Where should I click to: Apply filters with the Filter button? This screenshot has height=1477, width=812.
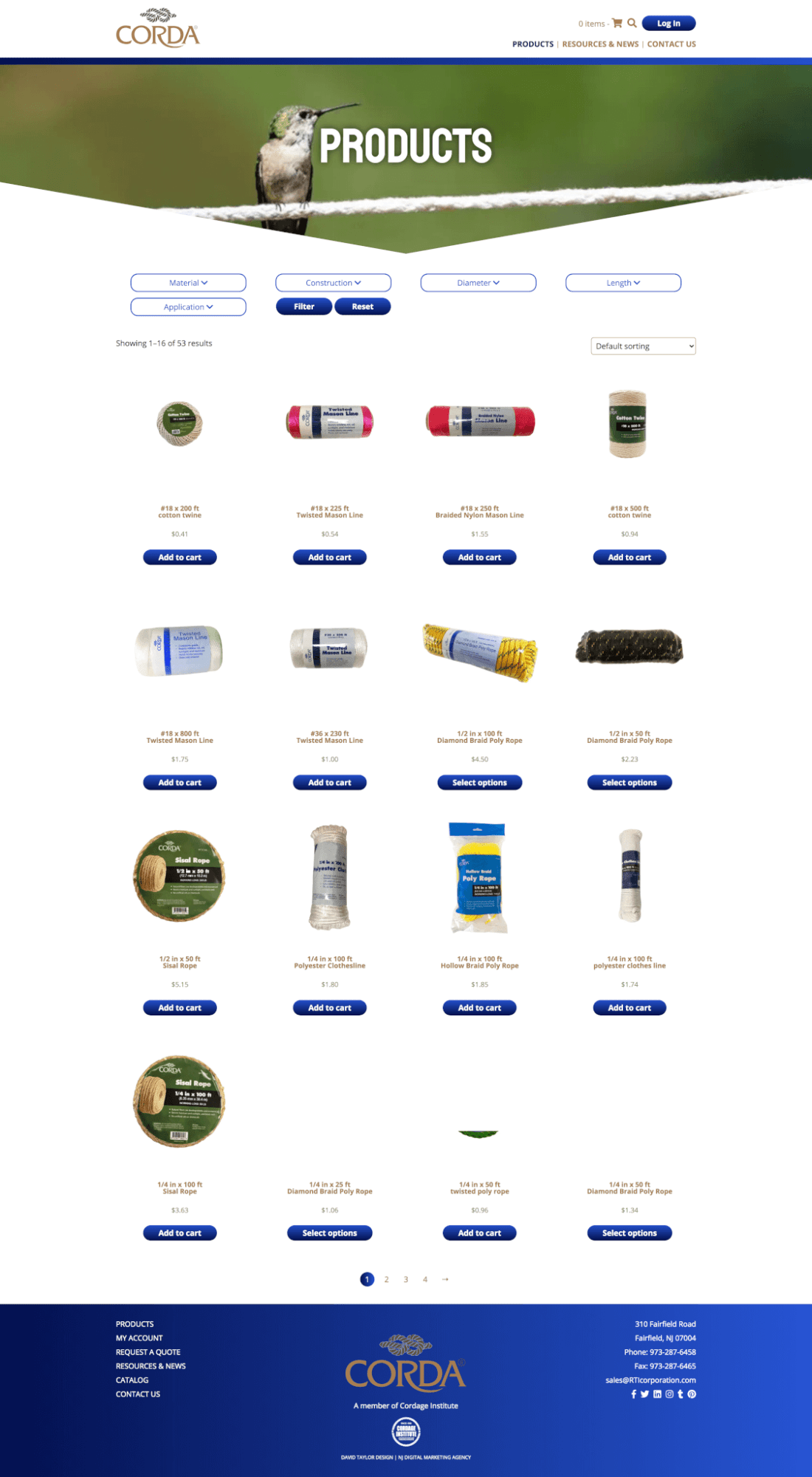pos(304,306)
